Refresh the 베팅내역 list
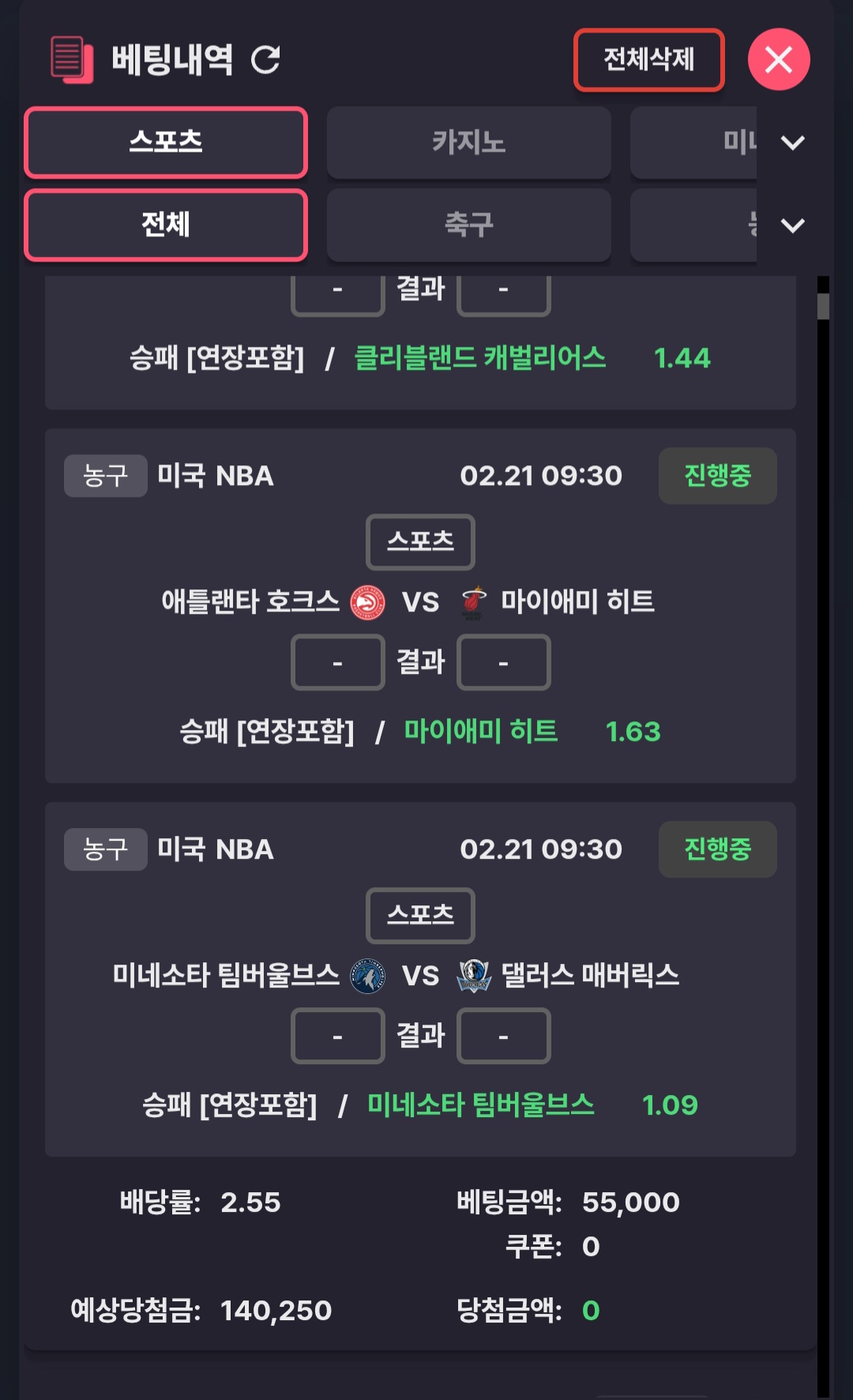Image resolution: width=853 pixels, height=1400 pixels. point(265,59)
